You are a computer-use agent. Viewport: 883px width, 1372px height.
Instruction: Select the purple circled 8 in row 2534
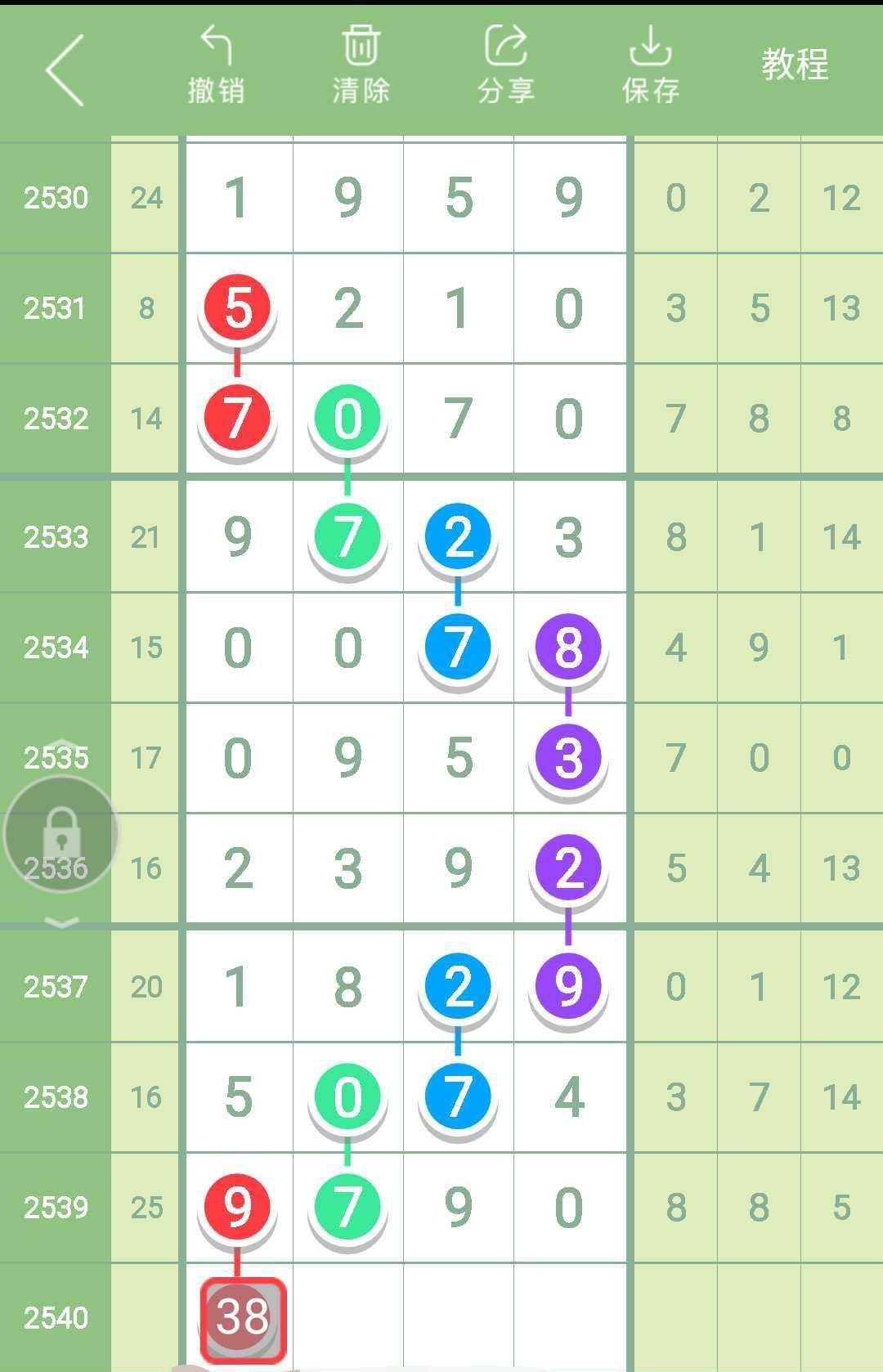point(569,647)
